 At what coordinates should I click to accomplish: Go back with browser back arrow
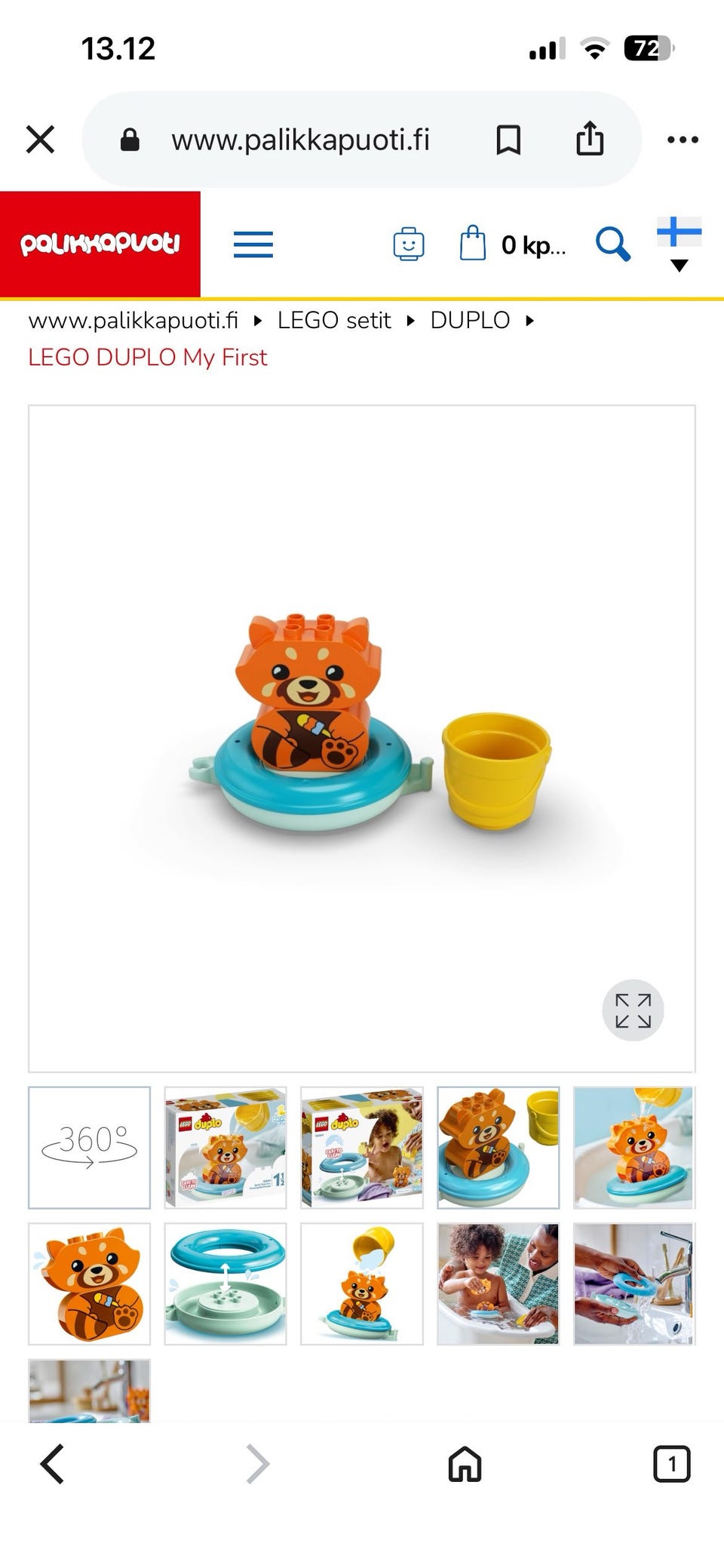tap(52, 1464)
